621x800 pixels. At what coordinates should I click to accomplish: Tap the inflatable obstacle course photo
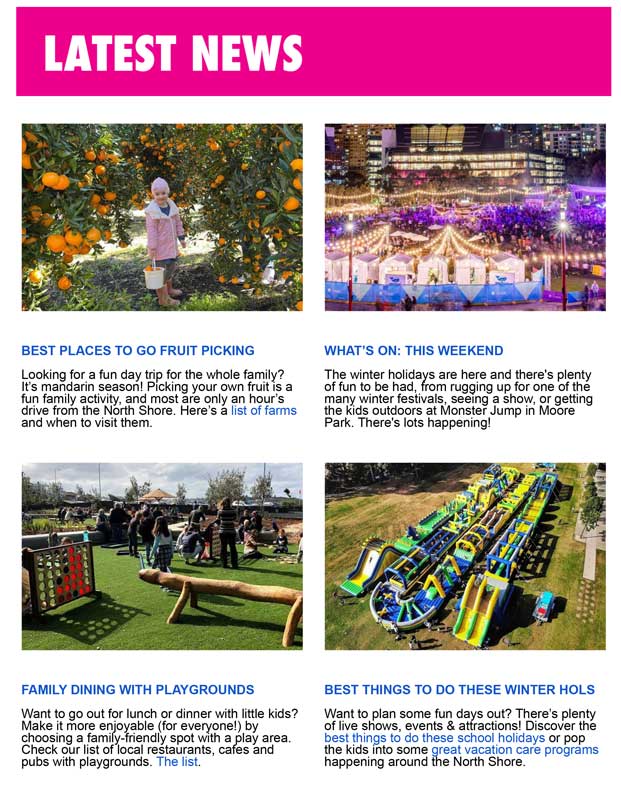[x=464, y=556]
